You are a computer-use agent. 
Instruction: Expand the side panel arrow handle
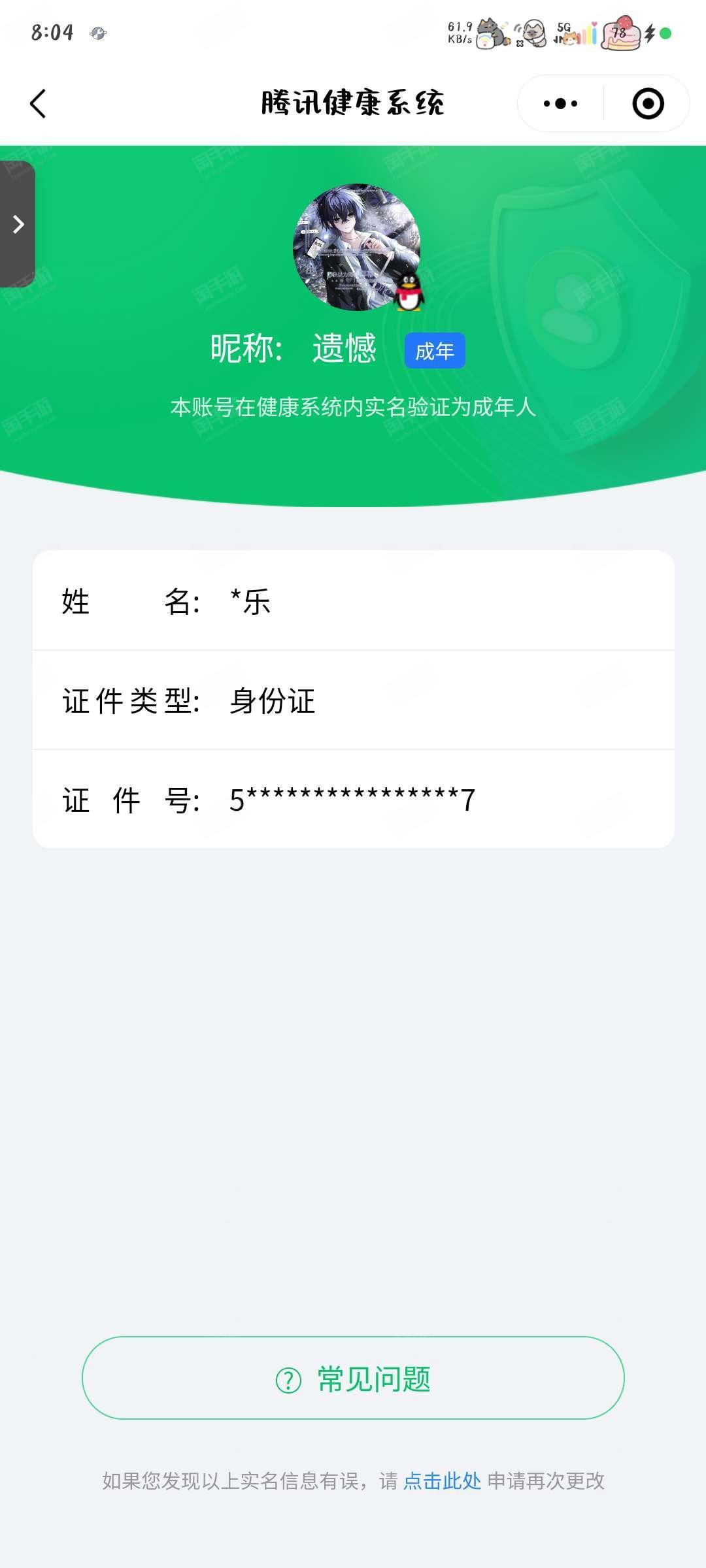18,224
